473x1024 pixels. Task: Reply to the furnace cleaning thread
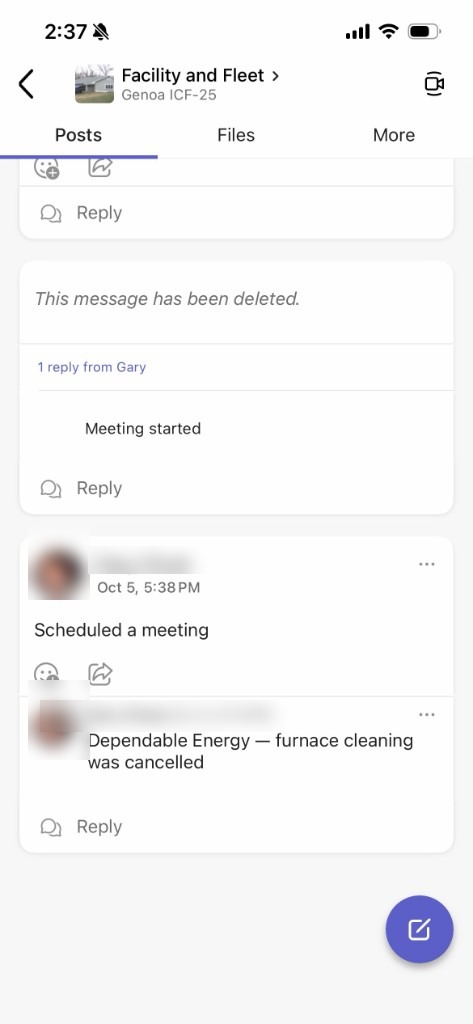pyautogui.click(x=82, y=827)
